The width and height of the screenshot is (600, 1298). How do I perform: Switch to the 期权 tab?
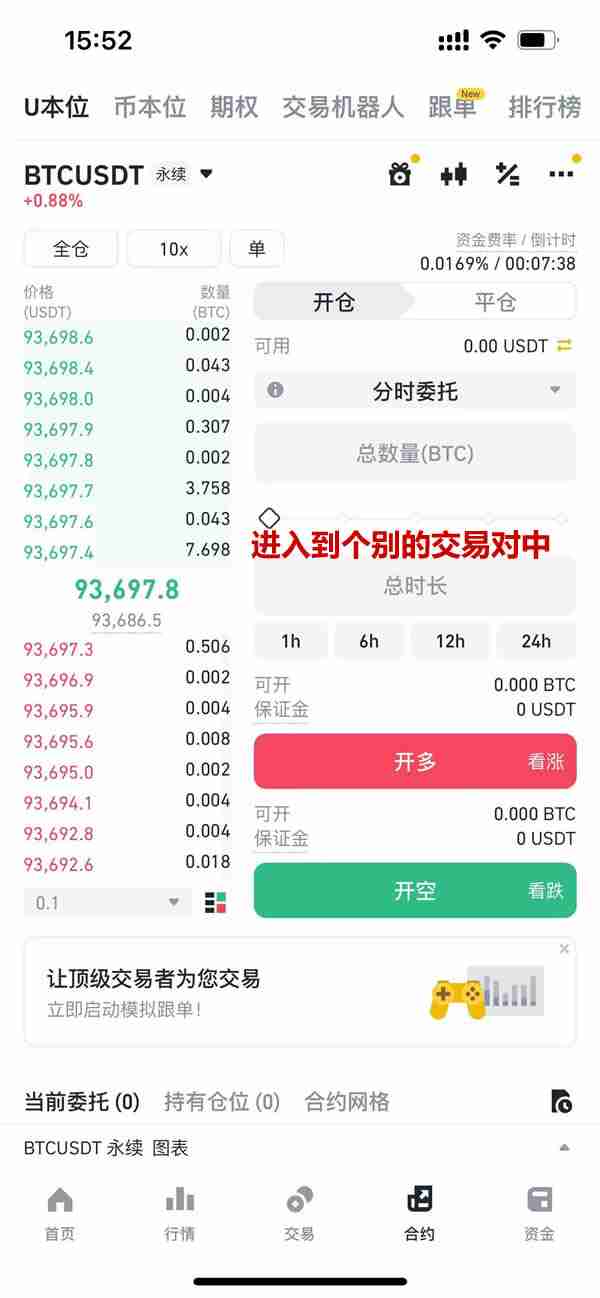pyautogui.click(x=234, y=107)
